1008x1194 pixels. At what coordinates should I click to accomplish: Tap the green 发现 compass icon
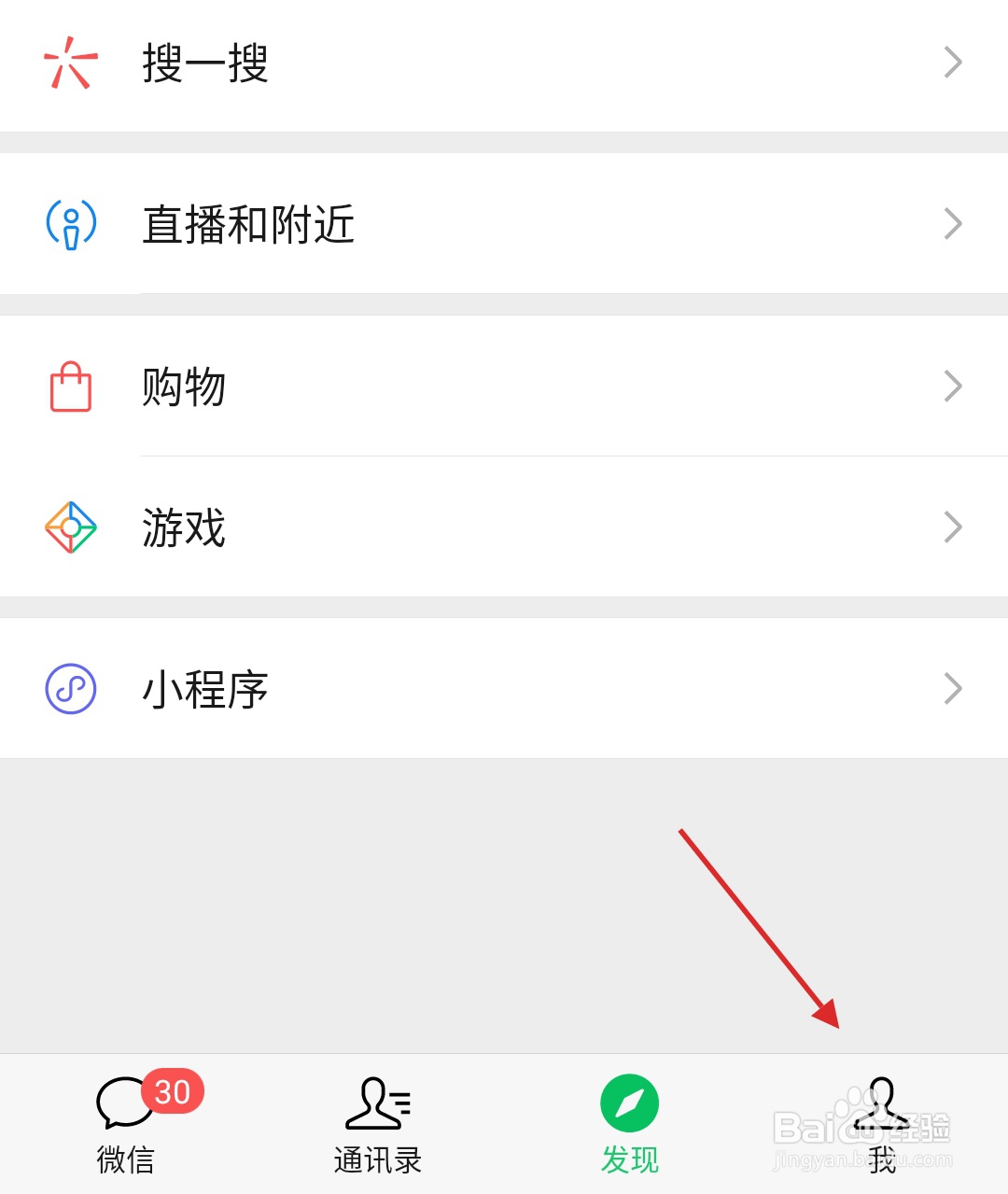pyautogui.click(x=630, y=1102)
